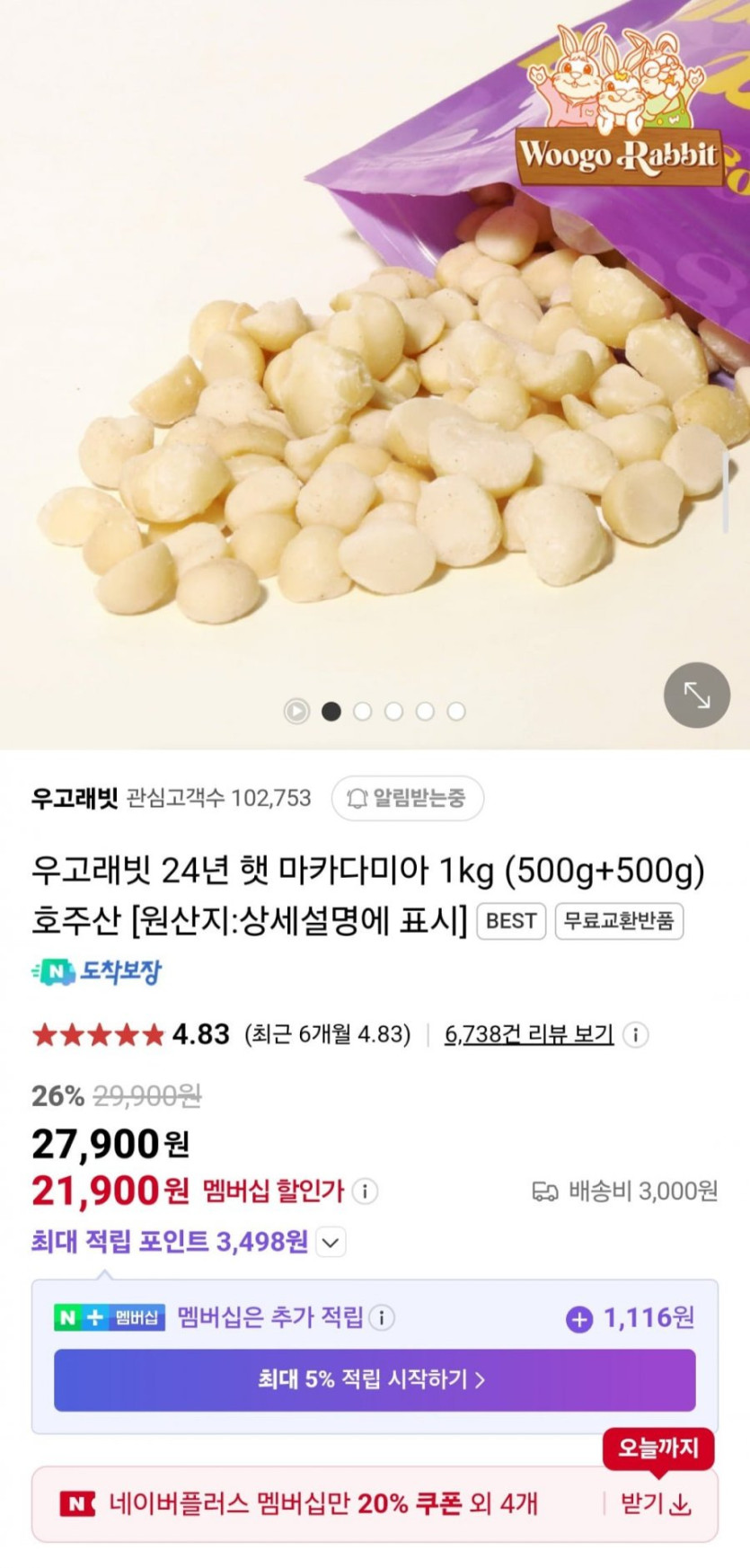750x1568 pixels.
Task: Open the 우고래빗 store page
Action: (75, 798)
